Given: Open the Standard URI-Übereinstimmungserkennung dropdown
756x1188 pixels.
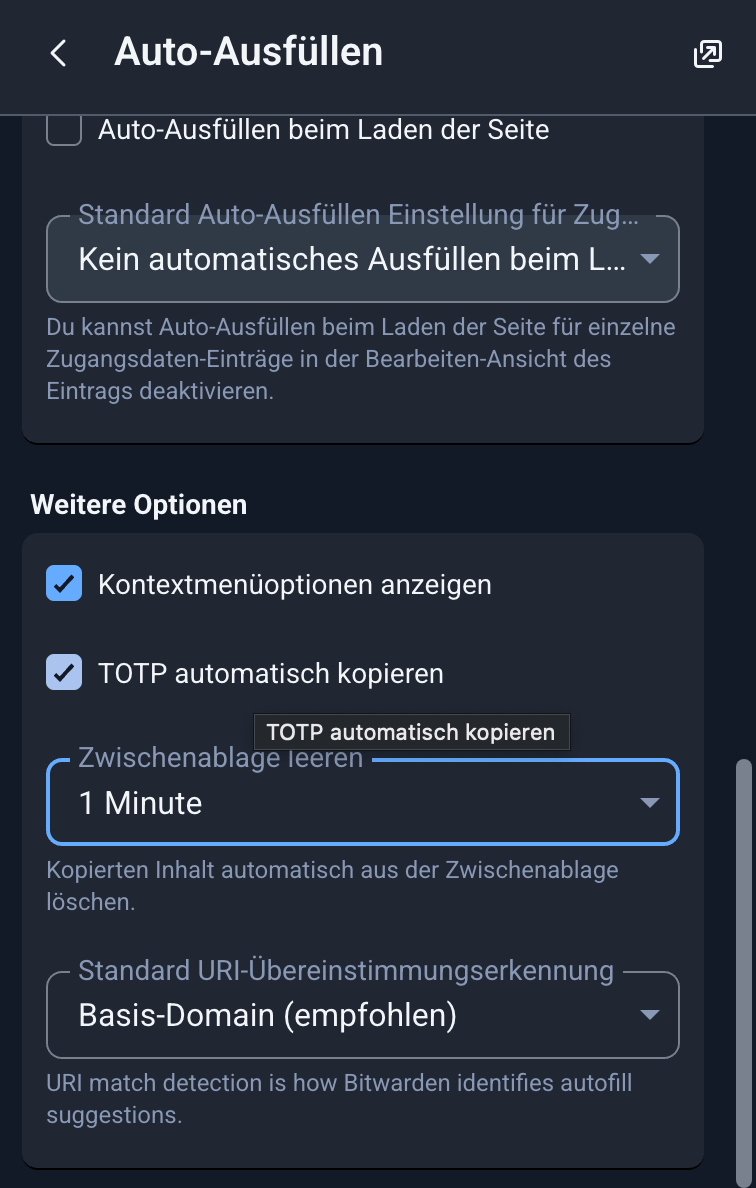Looking at the screenshot, I should coord(363,1015).
